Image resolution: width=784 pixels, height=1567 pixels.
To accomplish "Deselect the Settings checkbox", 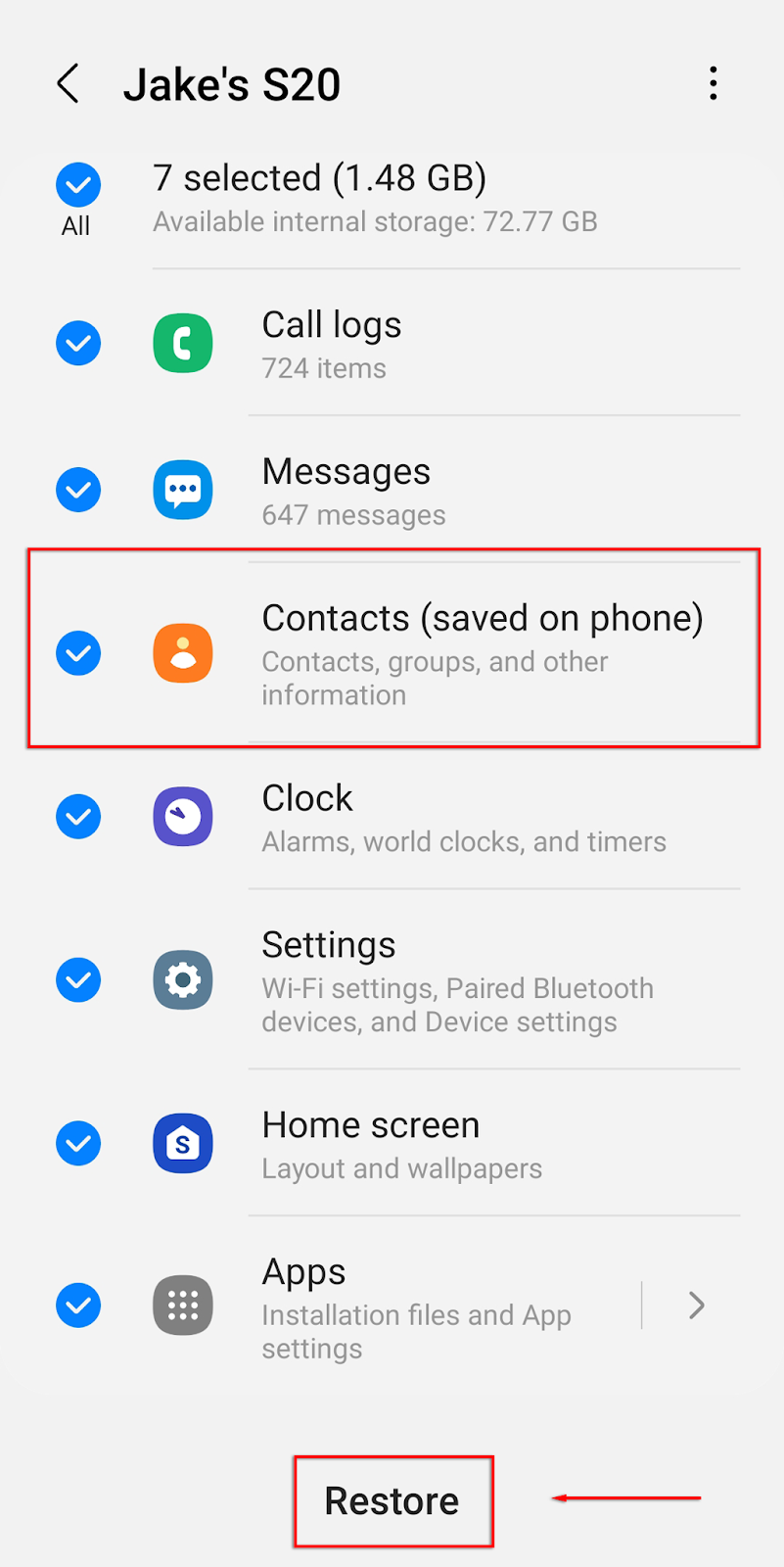I will click(78, 980).
